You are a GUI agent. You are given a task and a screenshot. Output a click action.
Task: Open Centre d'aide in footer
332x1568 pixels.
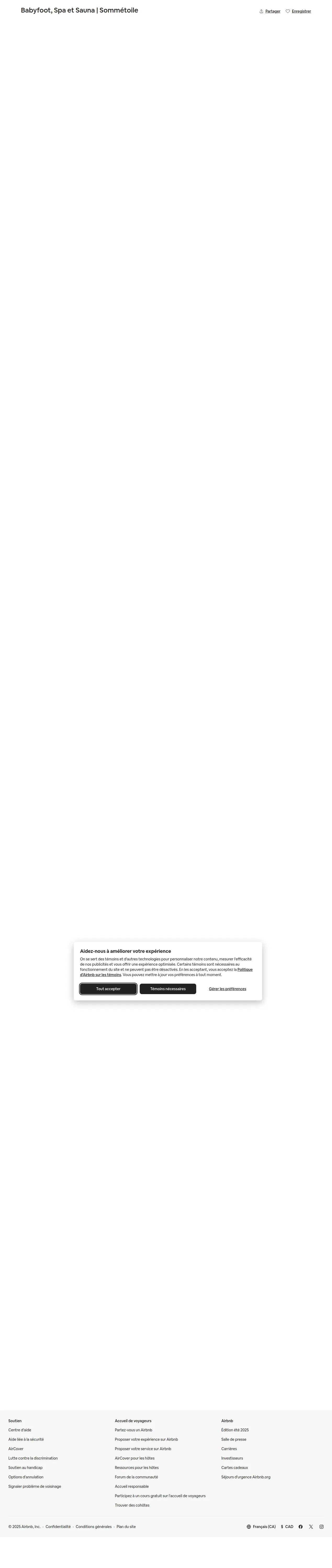tap(20, 1430)
